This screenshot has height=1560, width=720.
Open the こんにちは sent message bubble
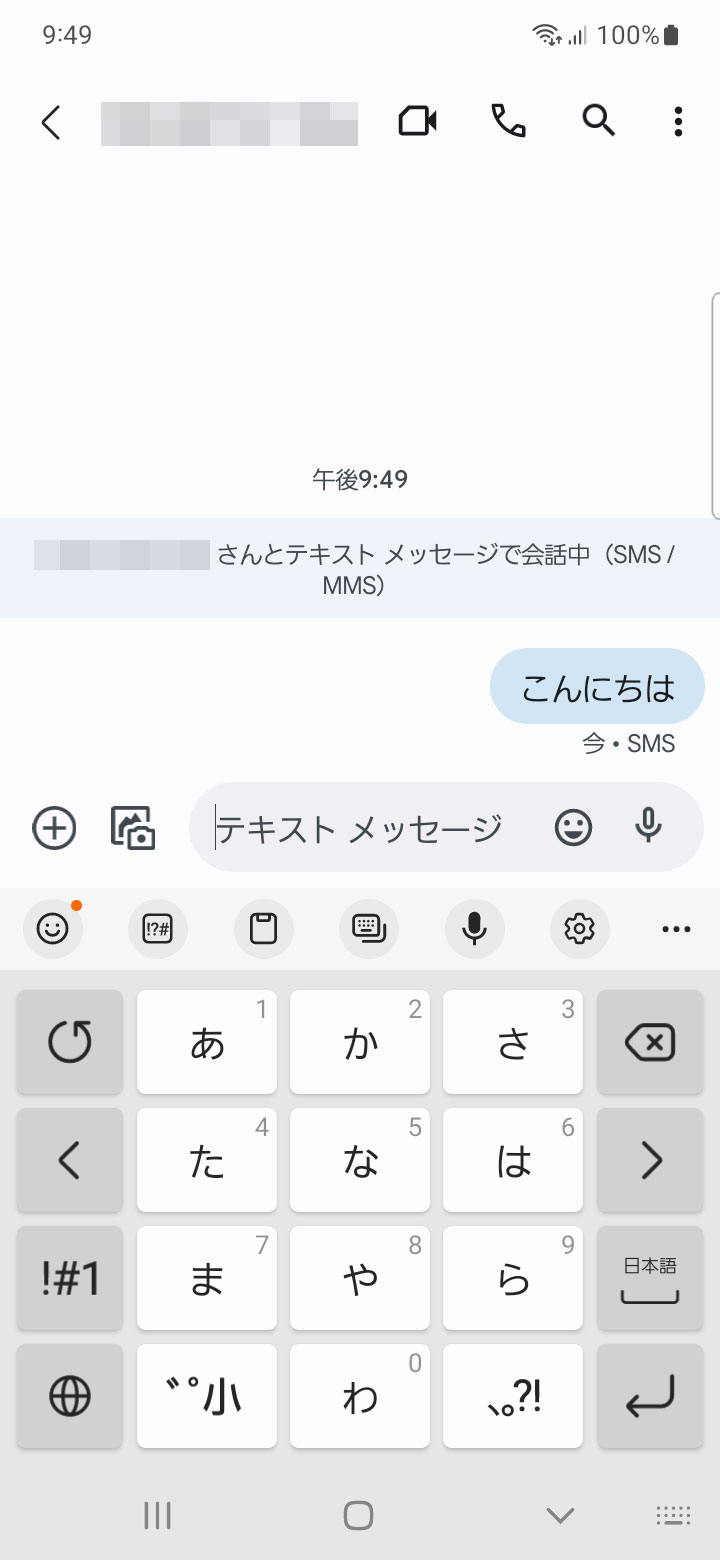point(597,688)
